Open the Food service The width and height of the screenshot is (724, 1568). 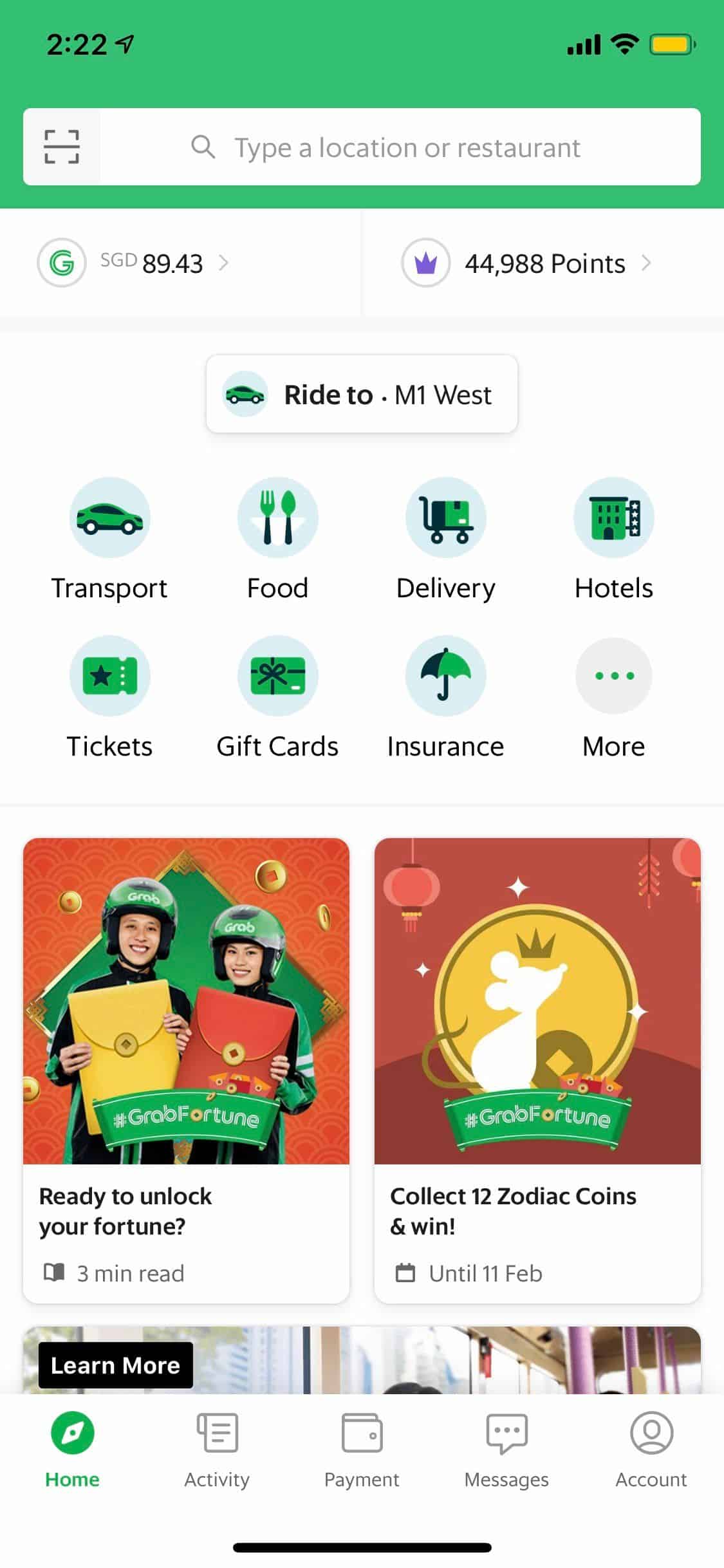coord(277,539)
